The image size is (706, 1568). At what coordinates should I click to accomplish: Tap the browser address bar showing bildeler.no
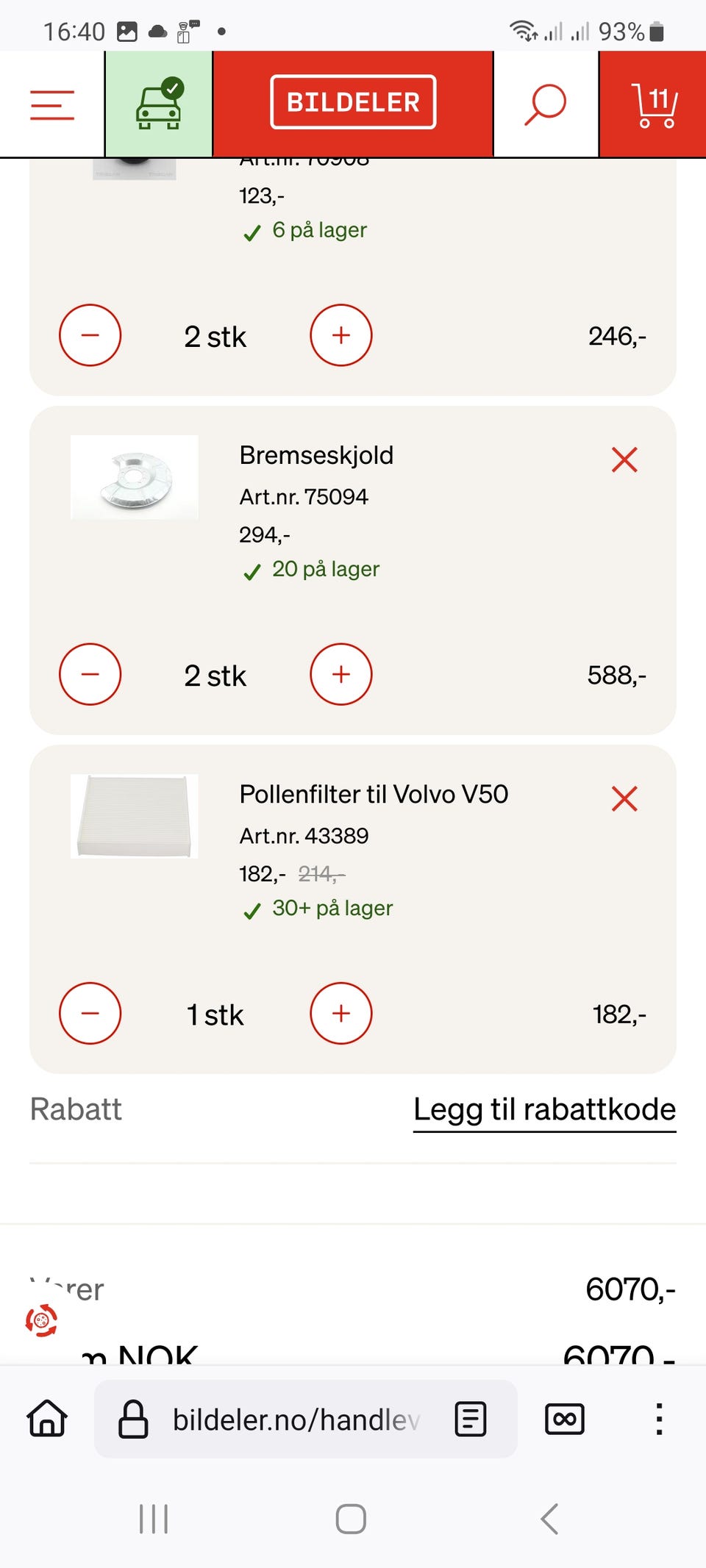click(294, 1418)
